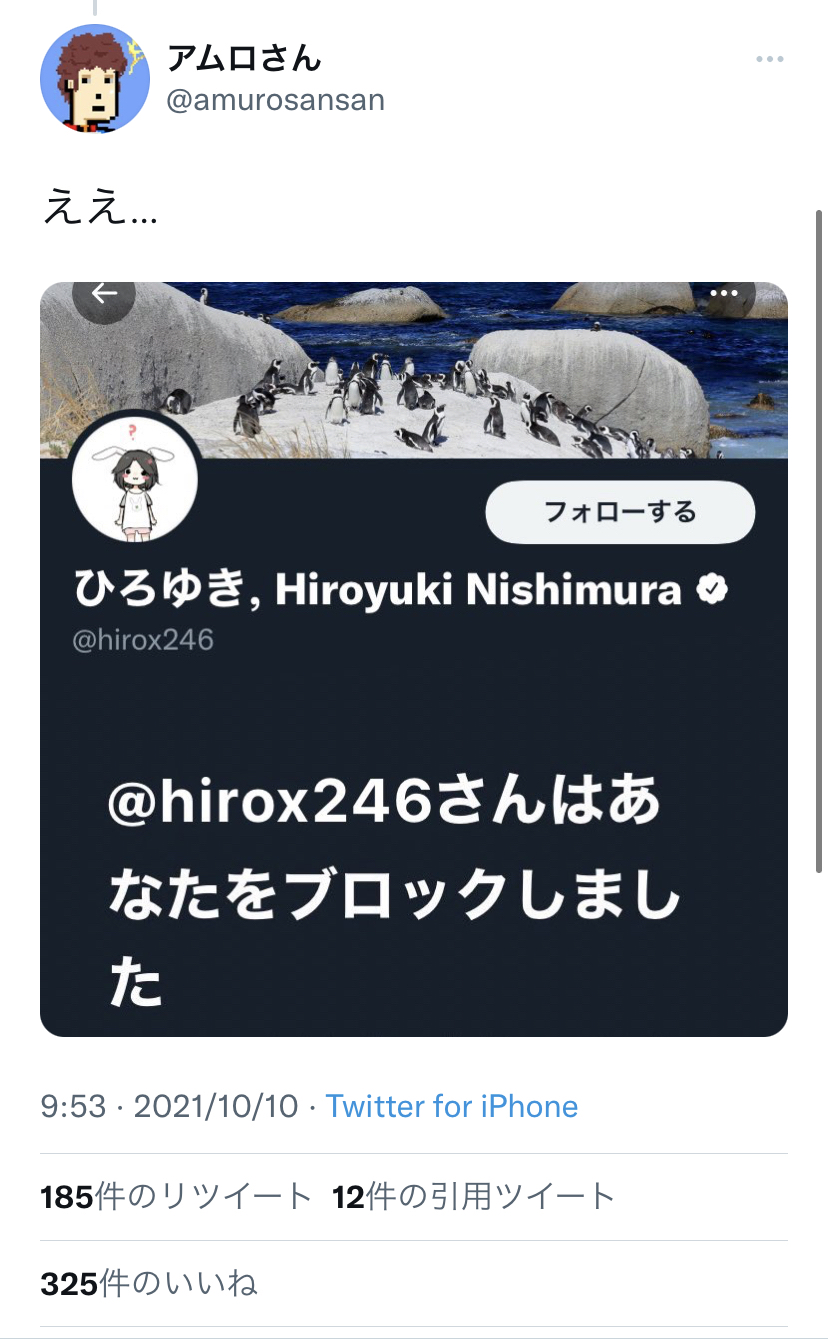This screenshot has width=828, height=1339.
Task: Open the Twitter for iPhone link
Action: [x=452, y=1106]
